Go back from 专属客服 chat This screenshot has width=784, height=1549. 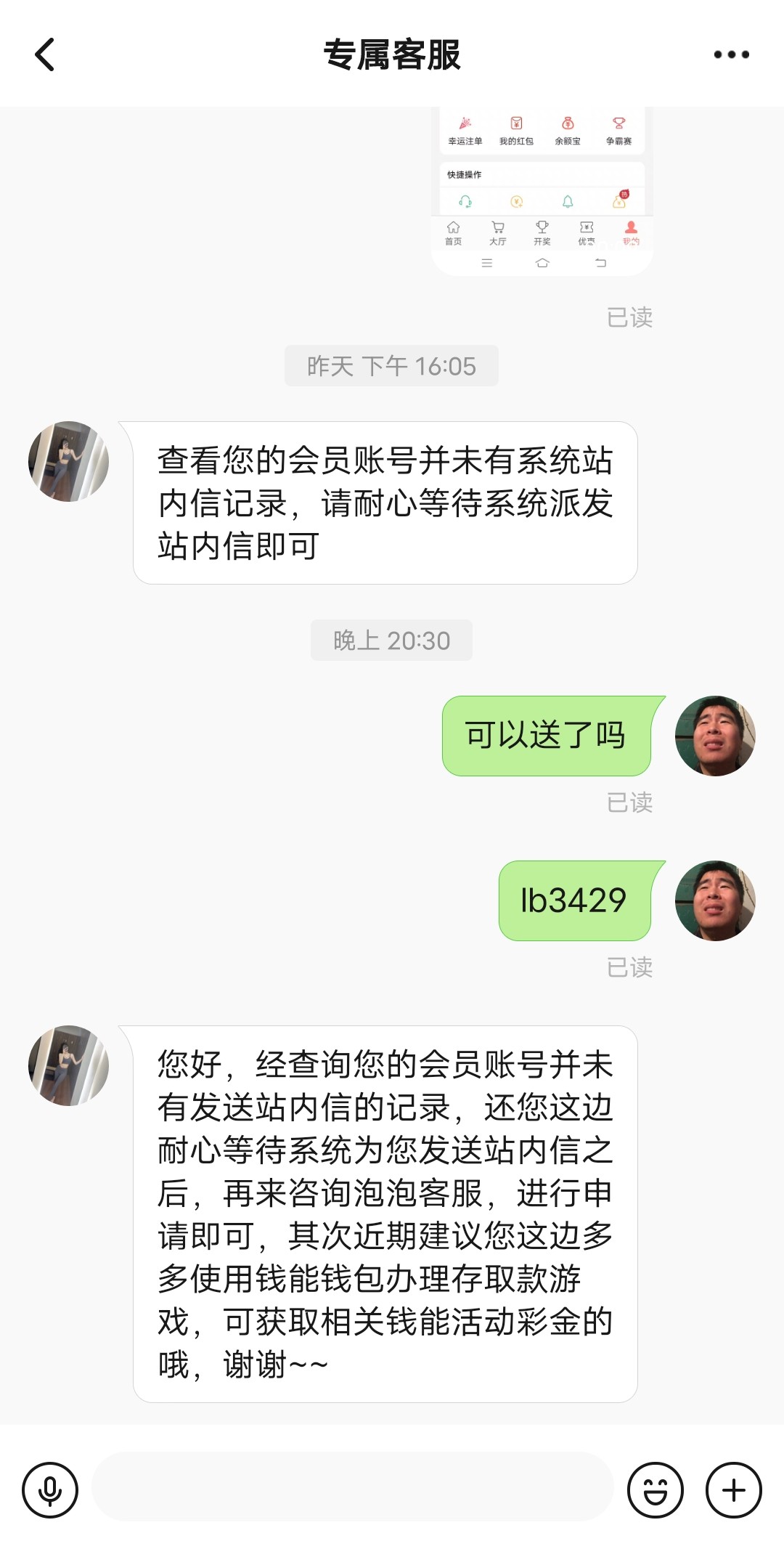click(x=45, y=54)
